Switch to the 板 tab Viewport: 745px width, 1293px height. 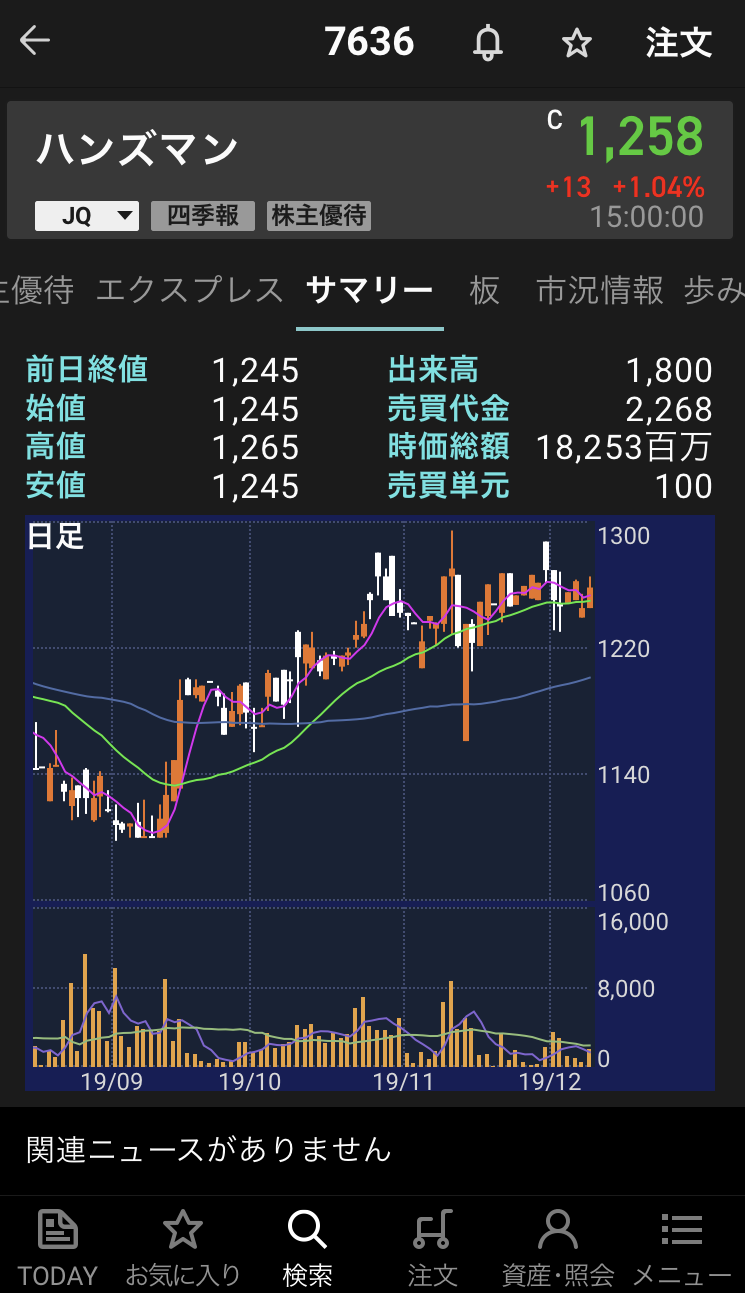tap(485, 290)
